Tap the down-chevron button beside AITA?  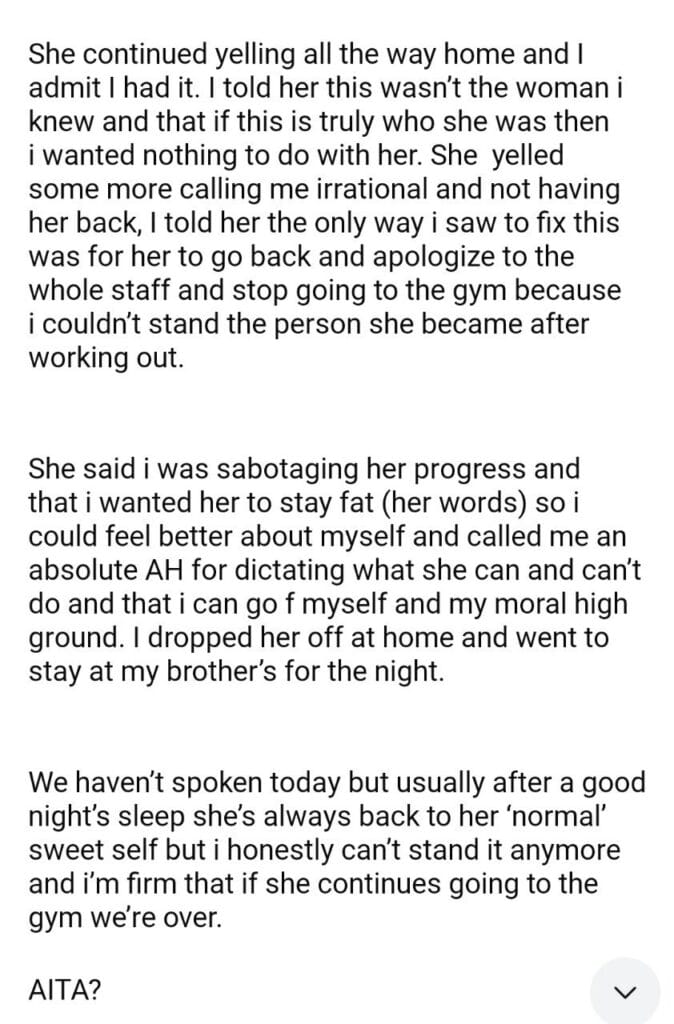coord(625,991)
